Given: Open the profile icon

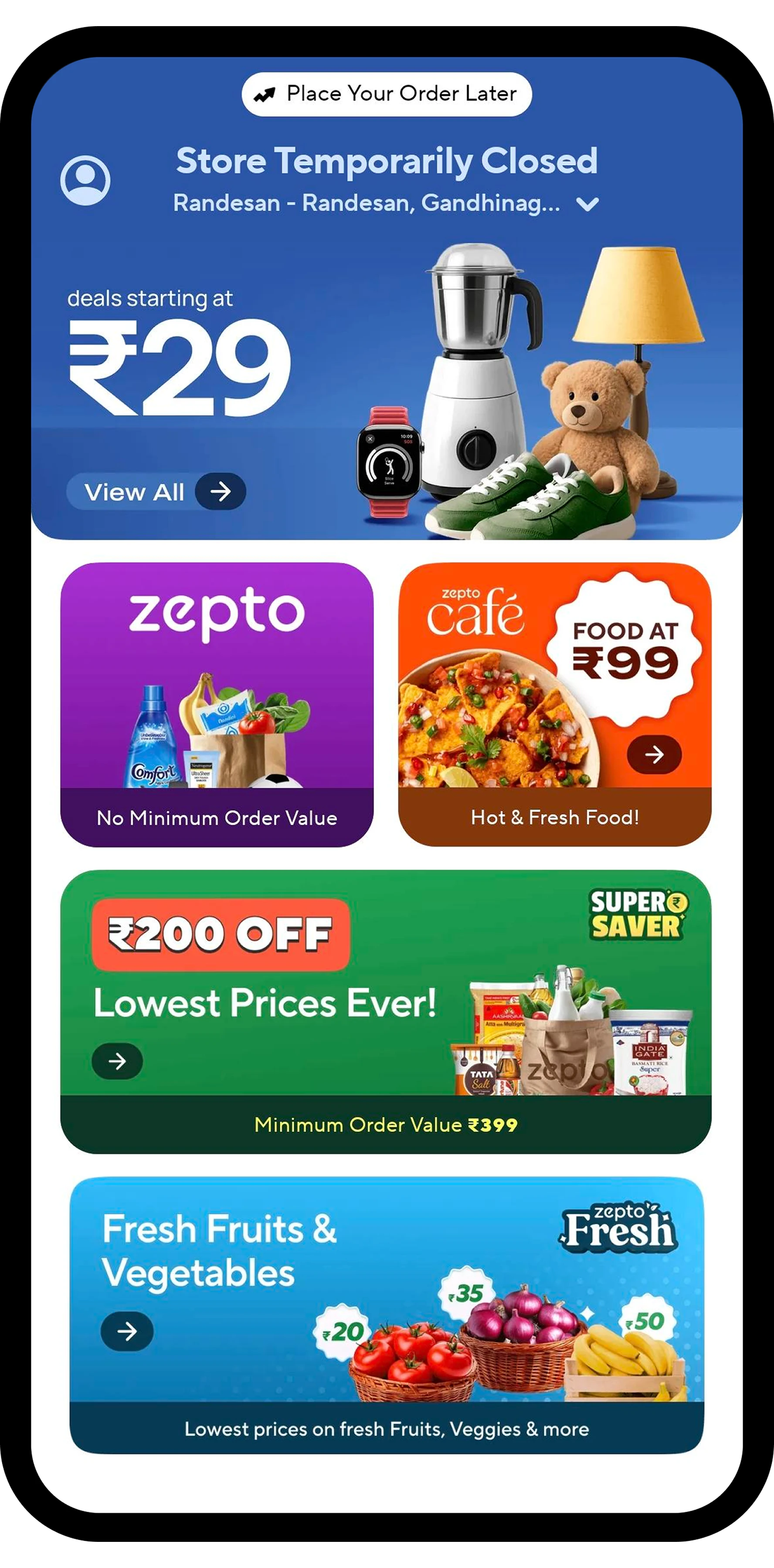Looking at the screenshot, I should click(85, 180).
